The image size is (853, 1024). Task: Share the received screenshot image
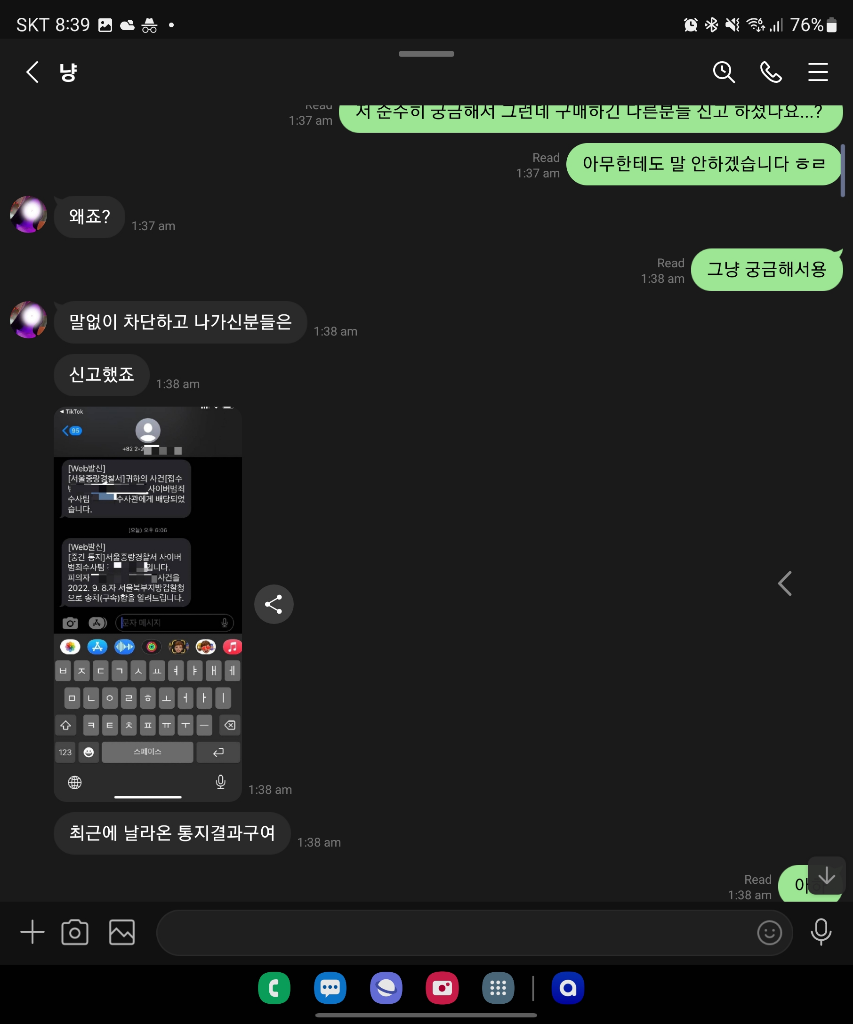(273, 604)
